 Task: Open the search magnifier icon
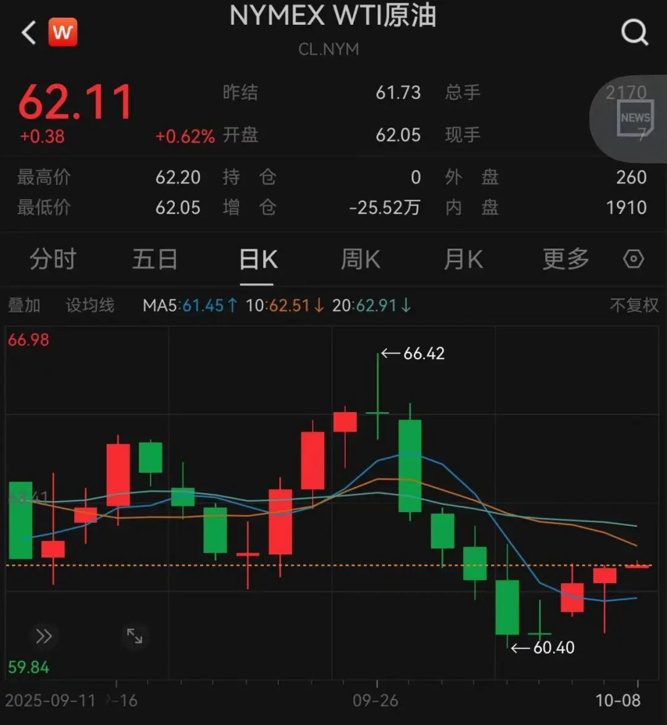click(635, 33)
